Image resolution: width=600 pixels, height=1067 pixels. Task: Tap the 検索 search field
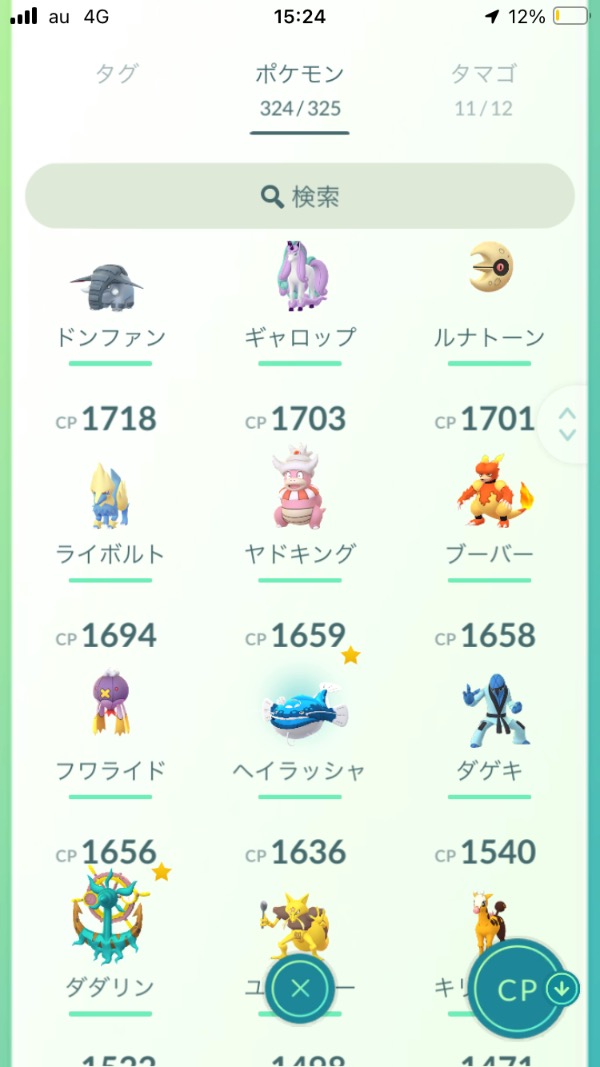pyautogui.click(x=300, y=196)
